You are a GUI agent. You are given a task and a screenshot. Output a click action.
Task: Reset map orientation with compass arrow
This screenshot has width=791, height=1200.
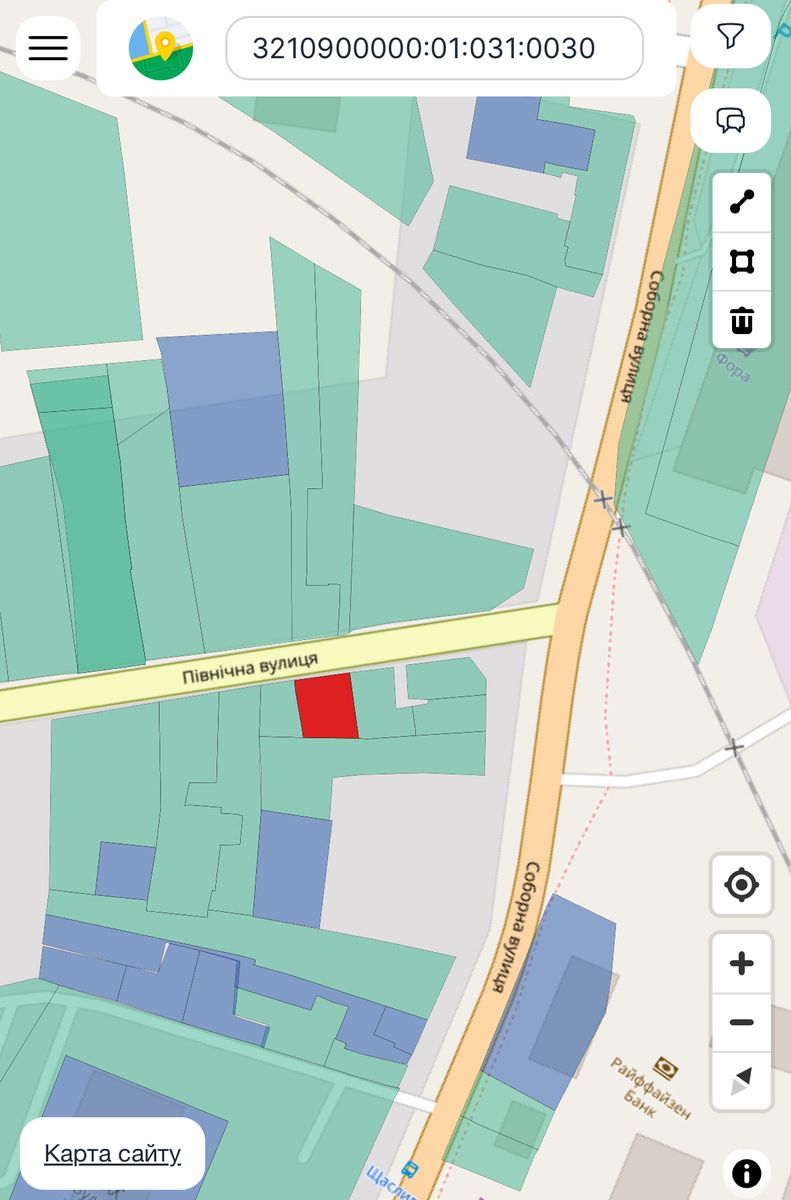[741, 1081]
